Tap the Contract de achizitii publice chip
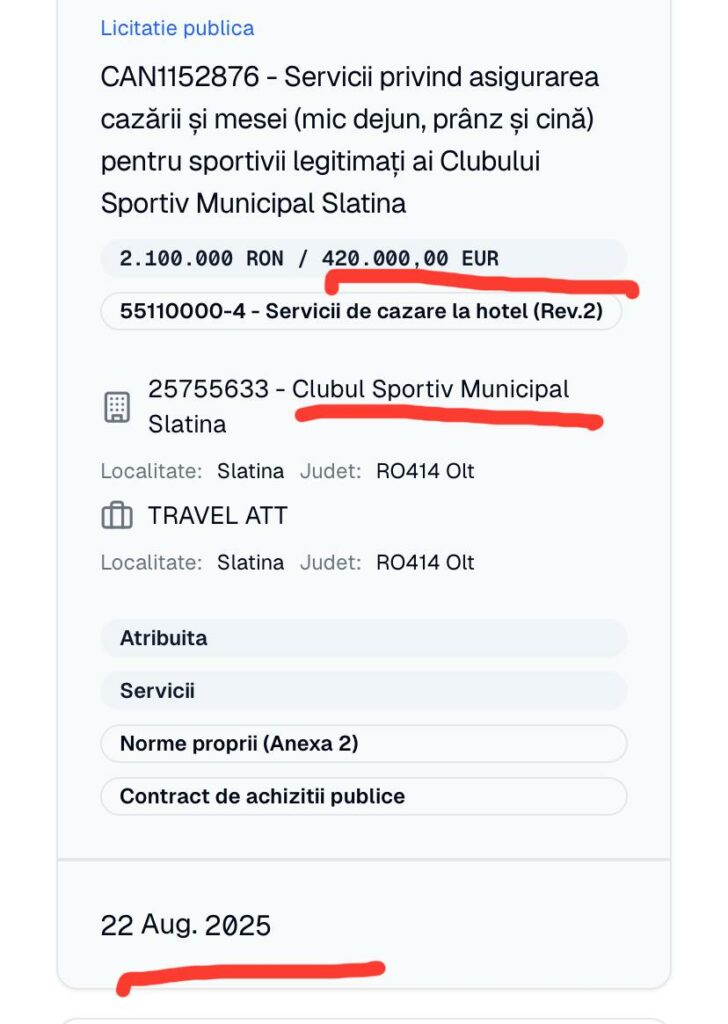The width and height of the screenshot is (728, 1024). tap(262, 797)
